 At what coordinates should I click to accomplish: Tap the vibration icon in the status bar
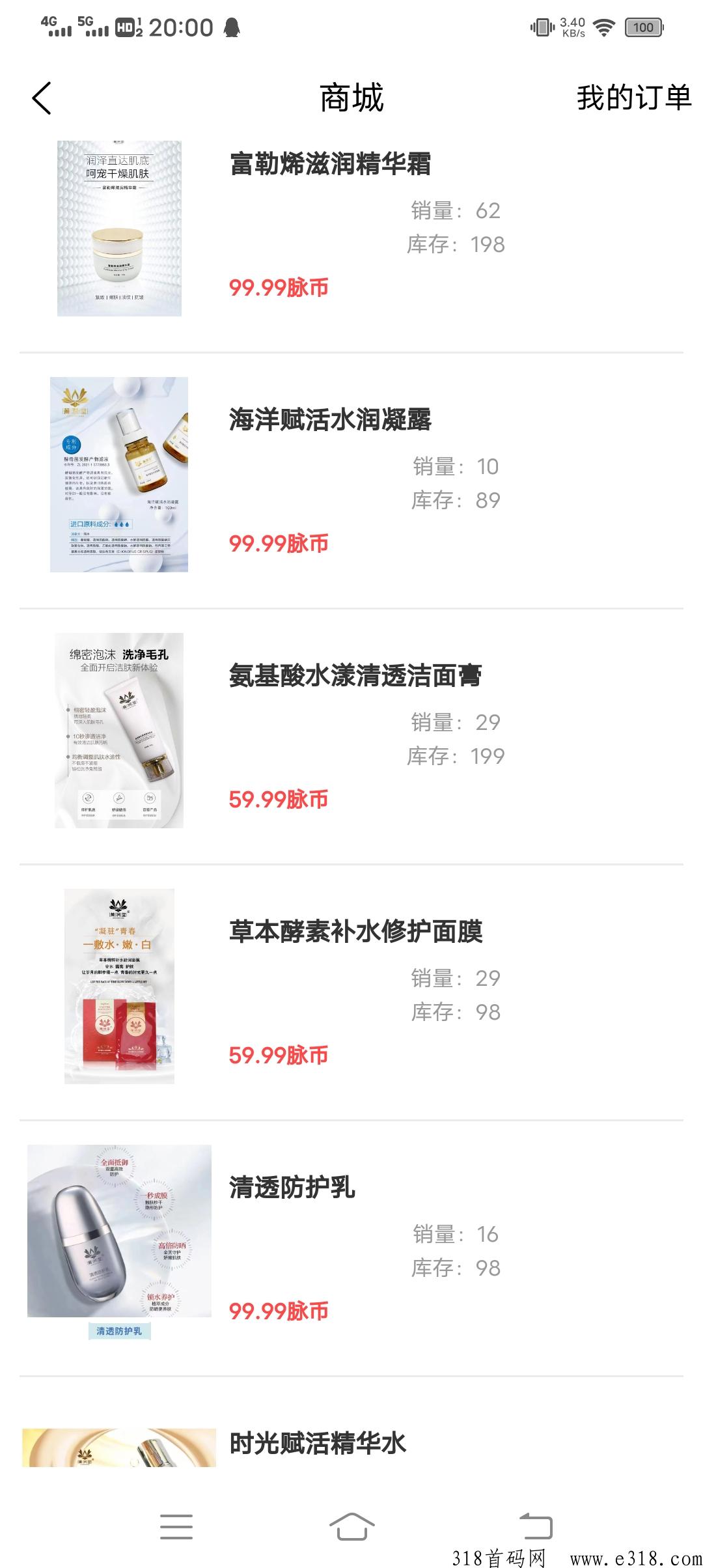click(x=544, y=26)
